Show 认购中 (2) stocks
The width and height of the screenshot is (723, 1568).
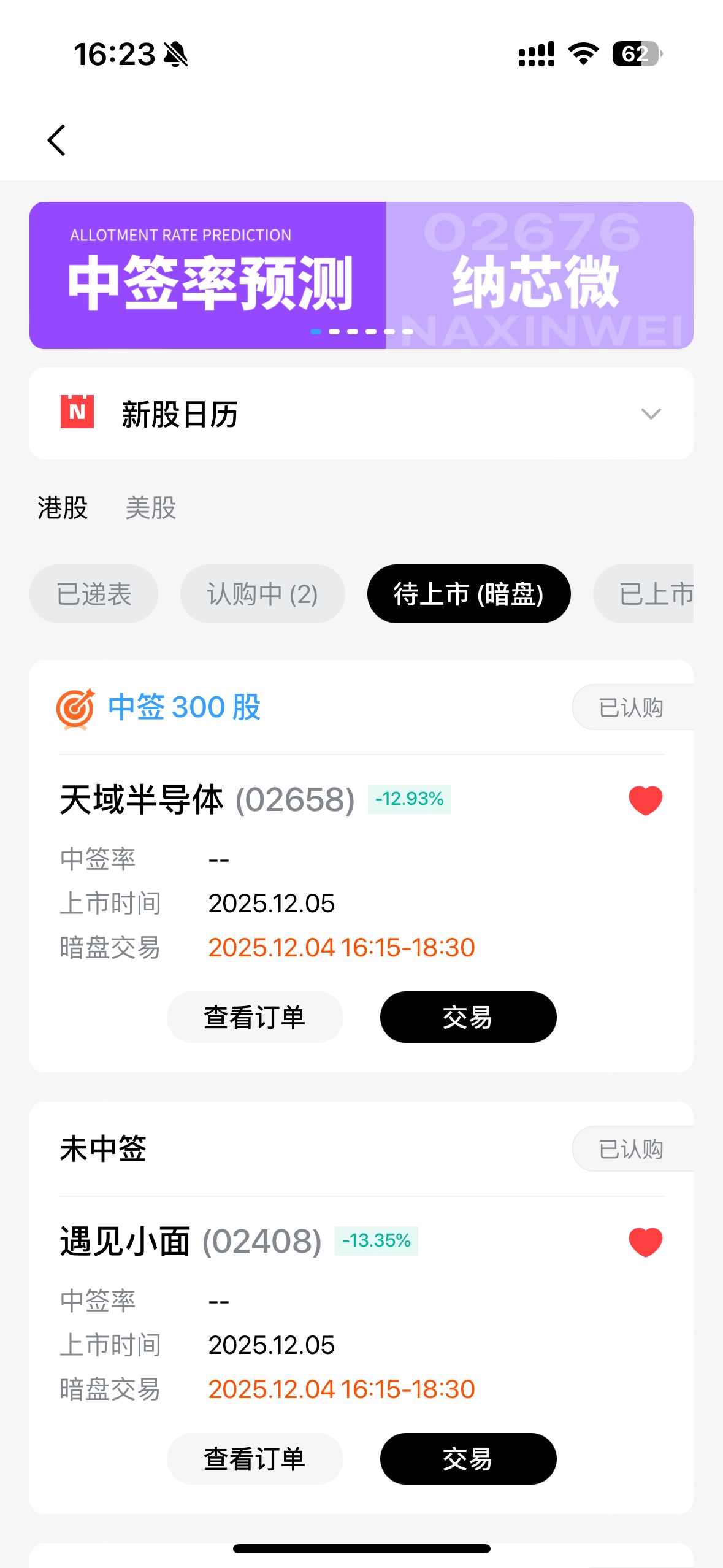click(262, 594)
